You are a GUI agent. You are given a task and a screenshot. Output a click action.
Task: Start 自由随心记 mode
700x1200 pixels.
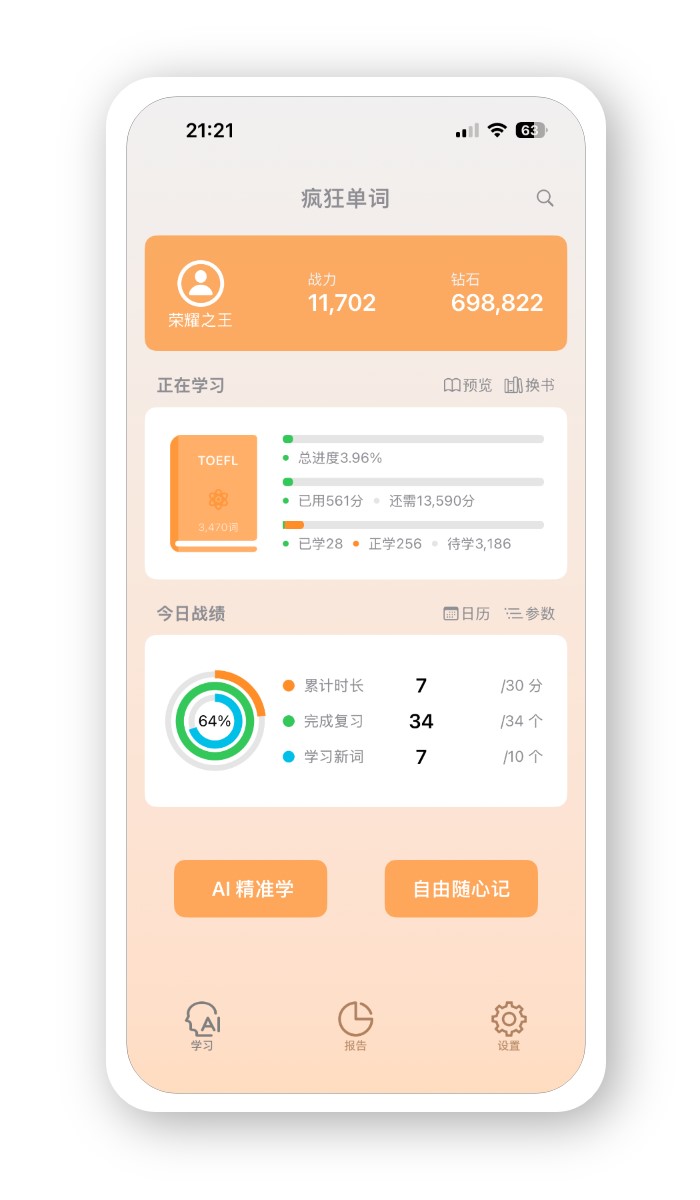click(461, 888)
